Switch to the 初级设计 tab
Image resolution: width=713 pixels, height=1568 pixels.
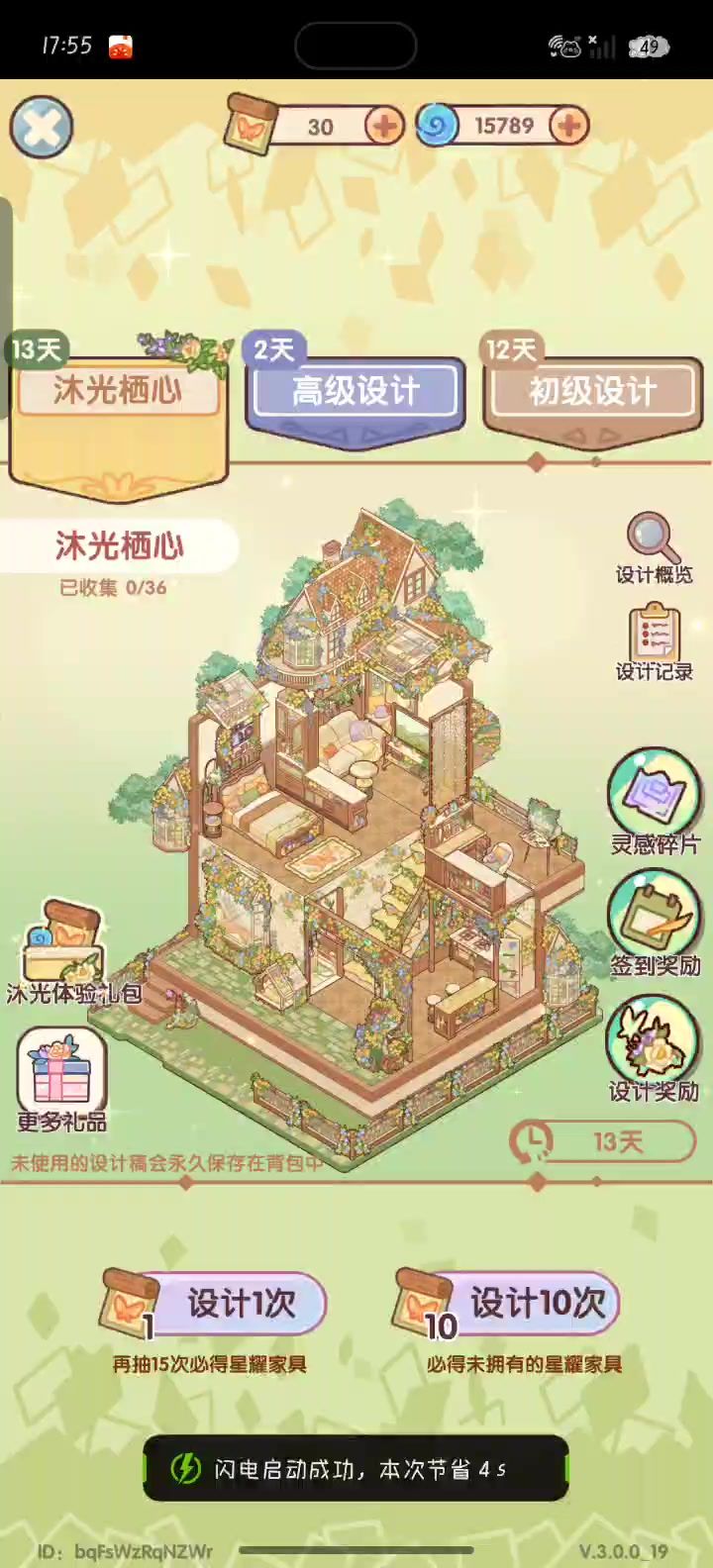592,392
